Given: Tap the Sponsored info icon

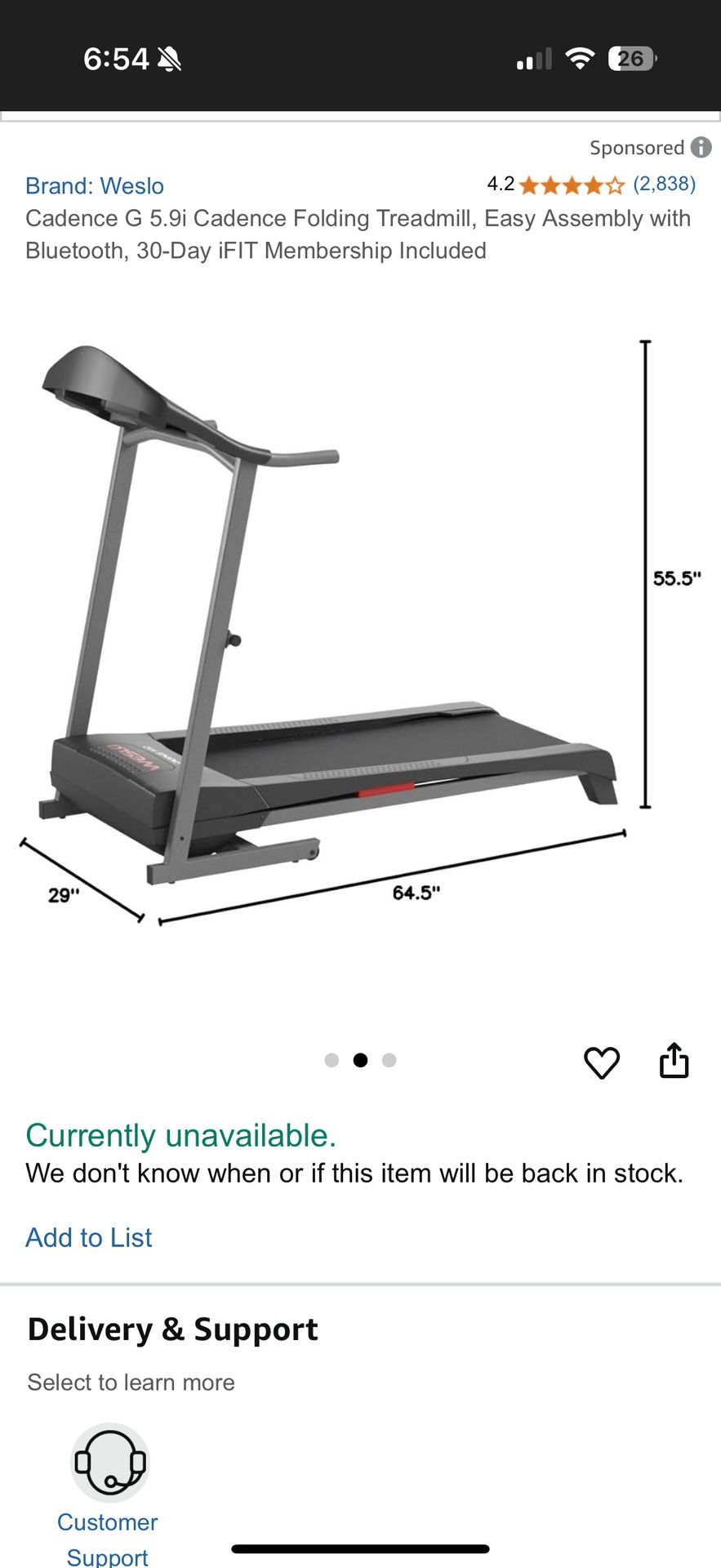Looking at the screenshot, I should [x=701, y=148].
